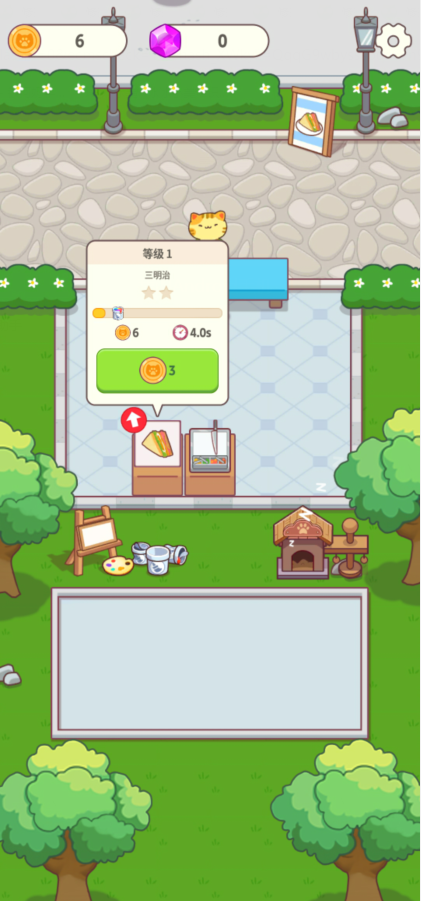Image resolution: width=421 pixels, height=901 pixels.
Task: Tap the empty build plot below
Action: click(210, 663)
